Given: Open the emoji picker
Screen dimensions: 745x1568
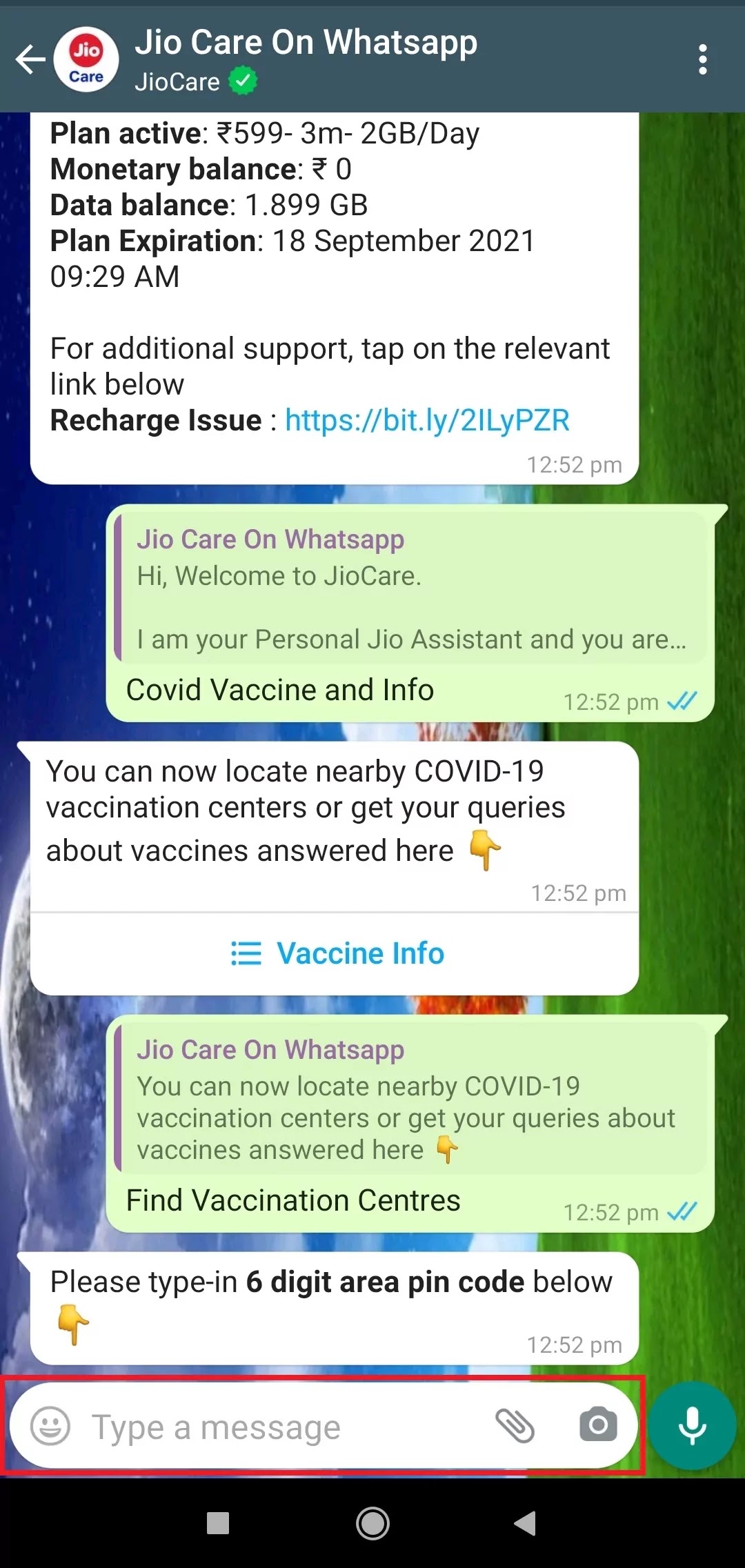Looking at the screenshot, I should coord(50,1427).
